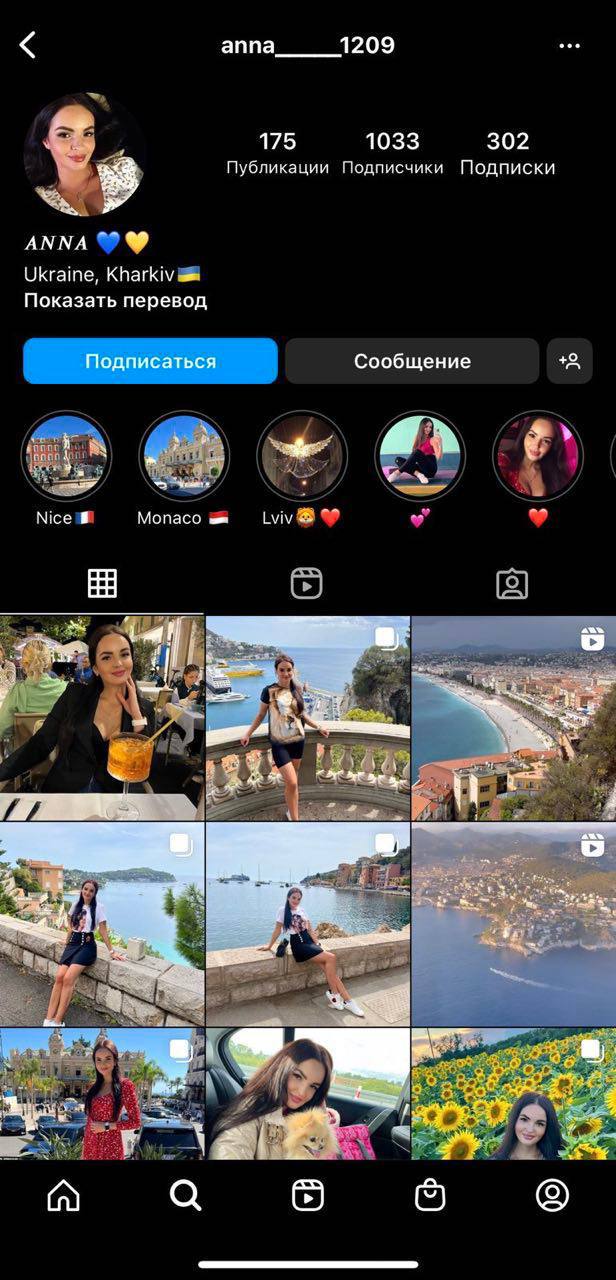Viewport: 616px width, 1280px height.
Task: Open the Monaco story highlight
Action: tap(184, 456)
